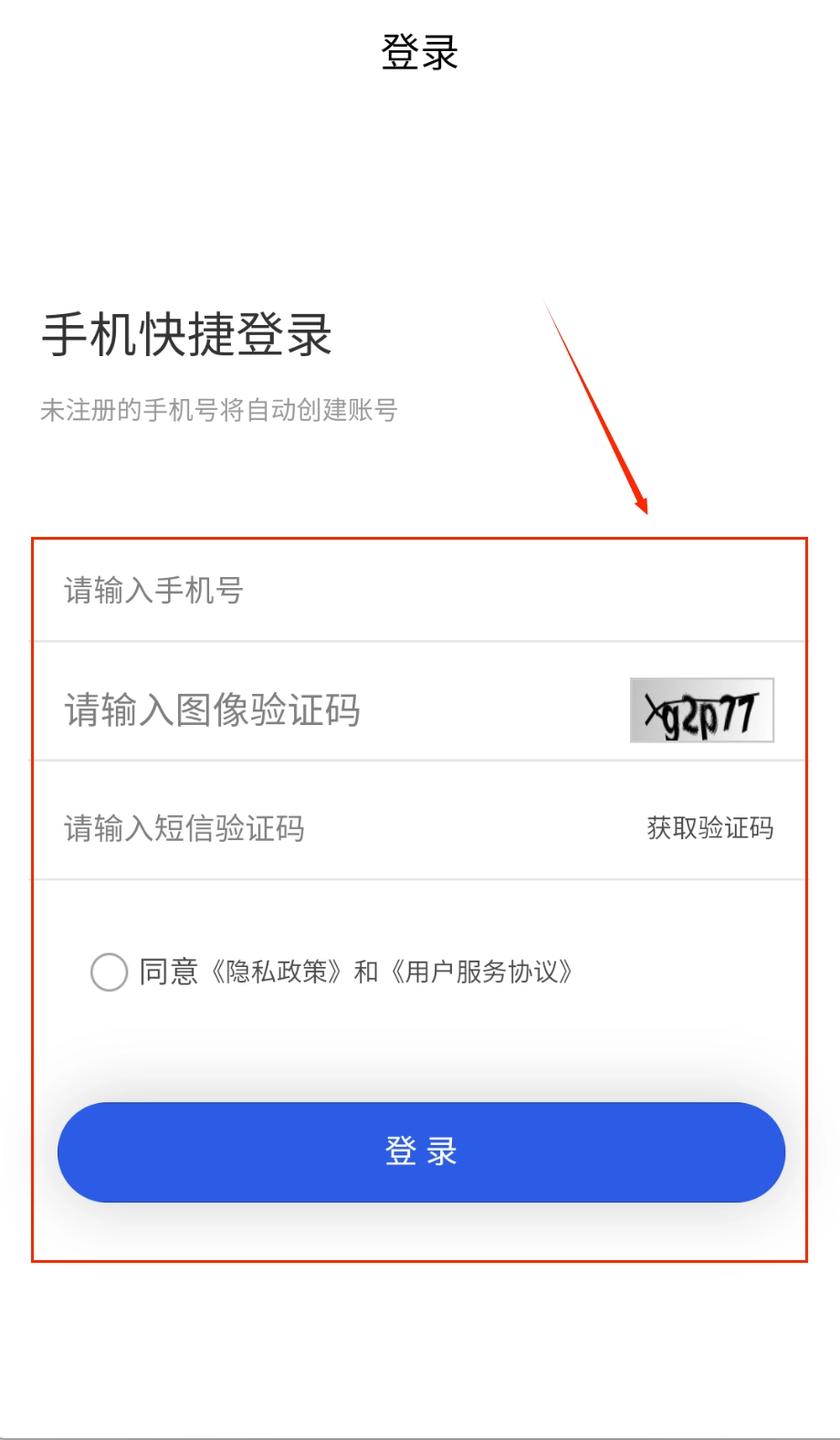Tap the blue 登录 login button

tap(421, 1151)
